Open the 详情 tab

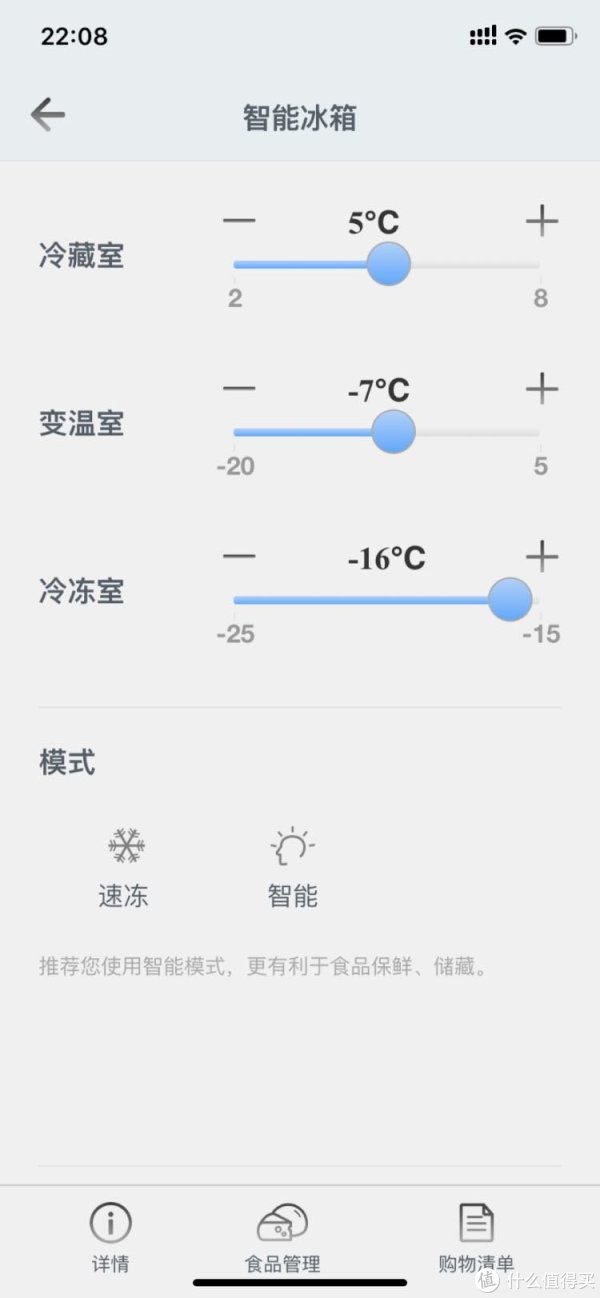point(110,1237)
